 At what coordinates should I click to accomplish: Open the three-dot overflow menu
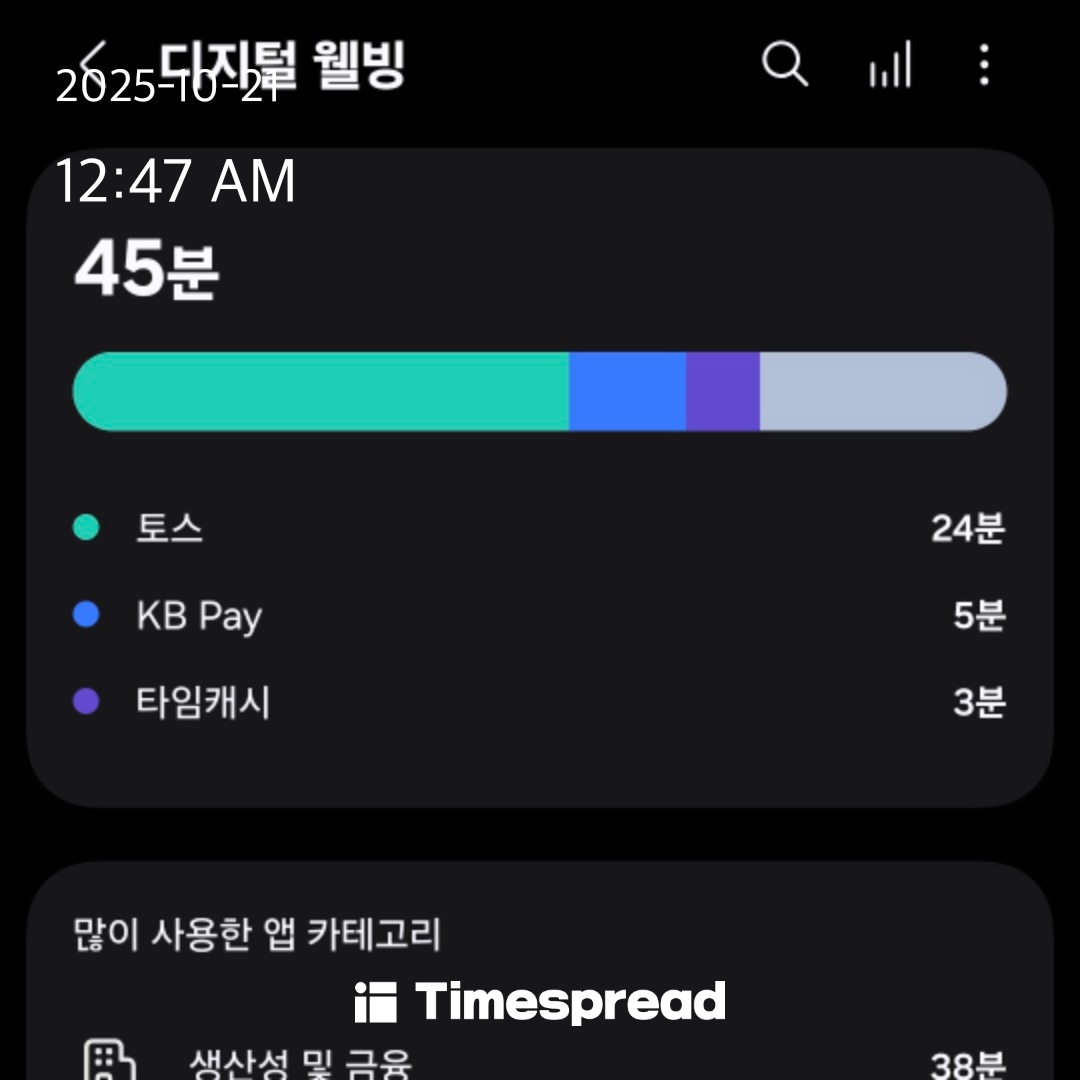984,65
